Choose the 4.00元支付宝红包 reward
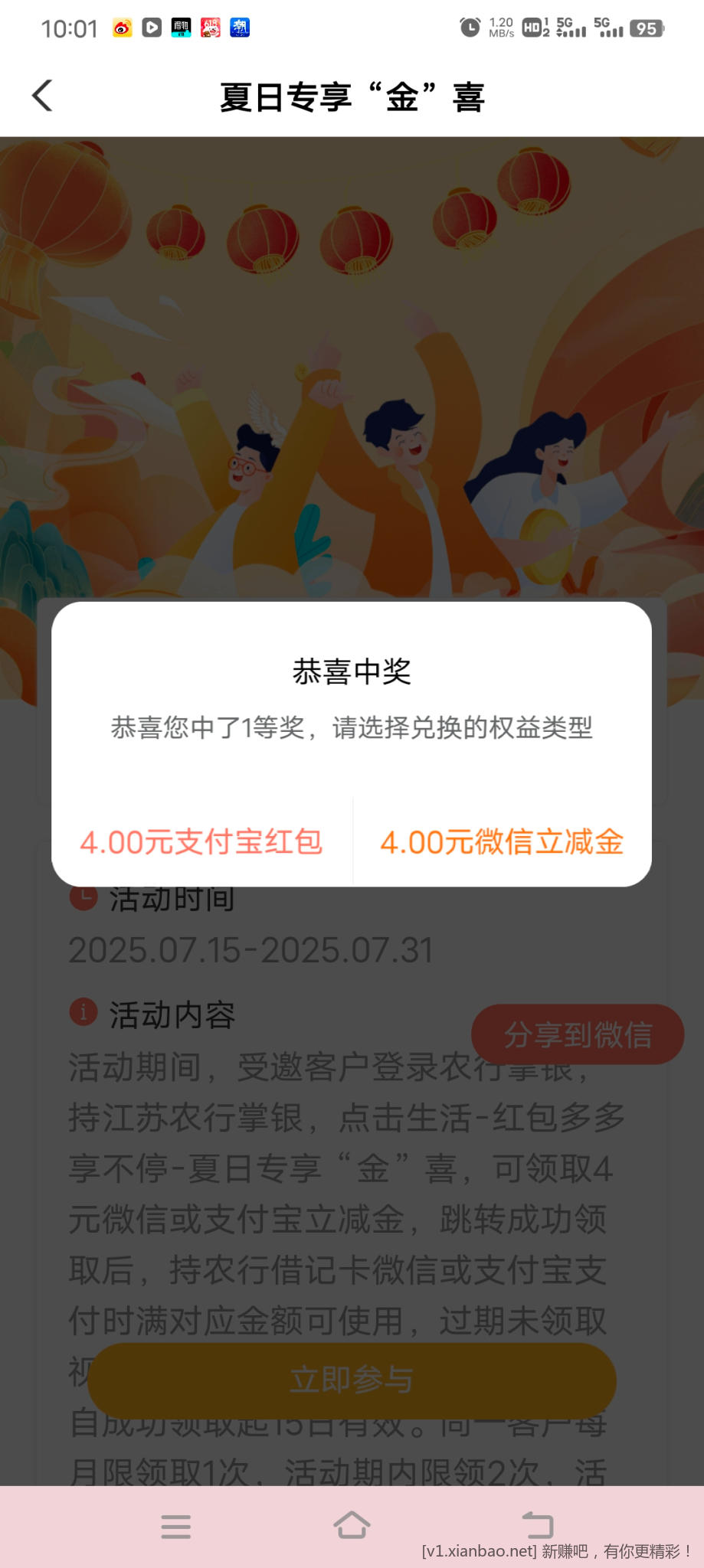The height and width of the screenshot is (1568, 704). [201, 842]
